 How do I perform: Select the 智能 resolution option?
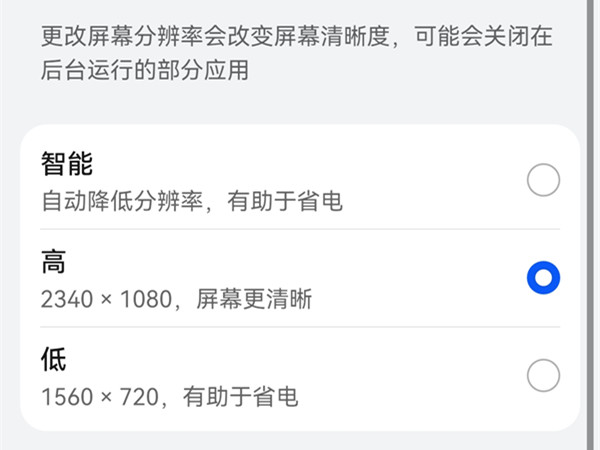coord(300,180)
